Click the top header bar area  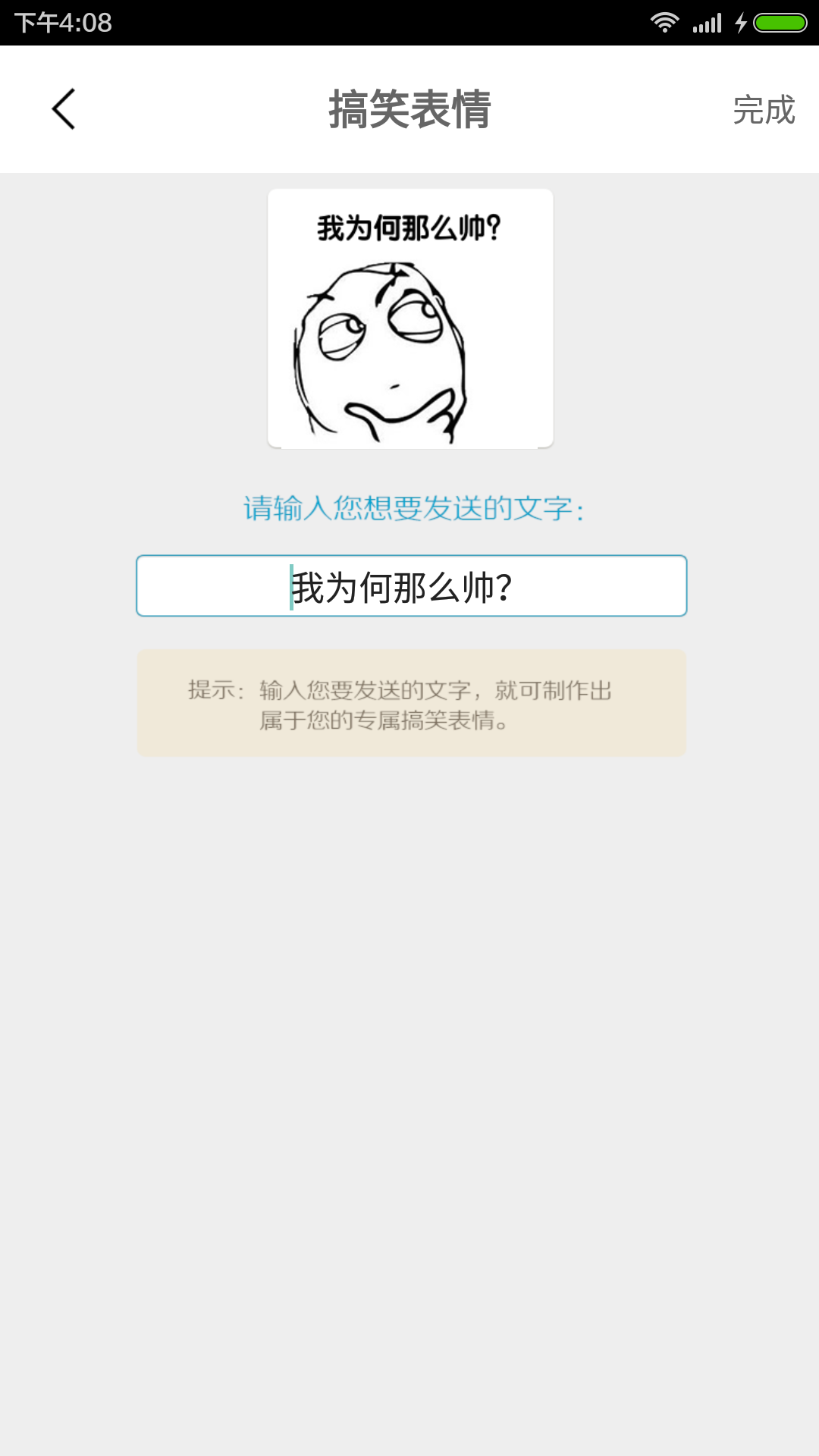tap(409, 108)
